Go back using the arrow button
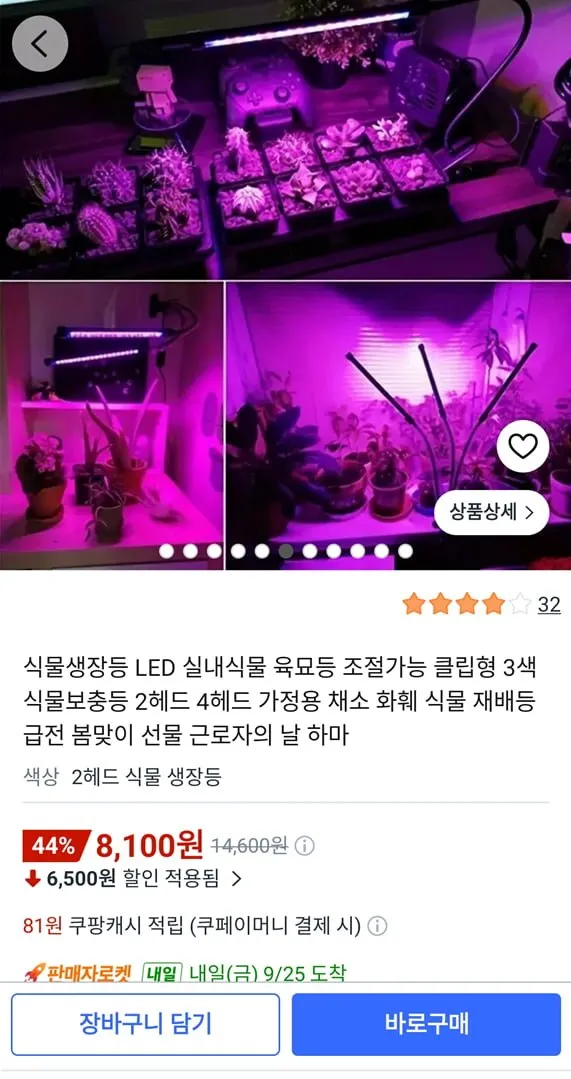 click(40, 43)
